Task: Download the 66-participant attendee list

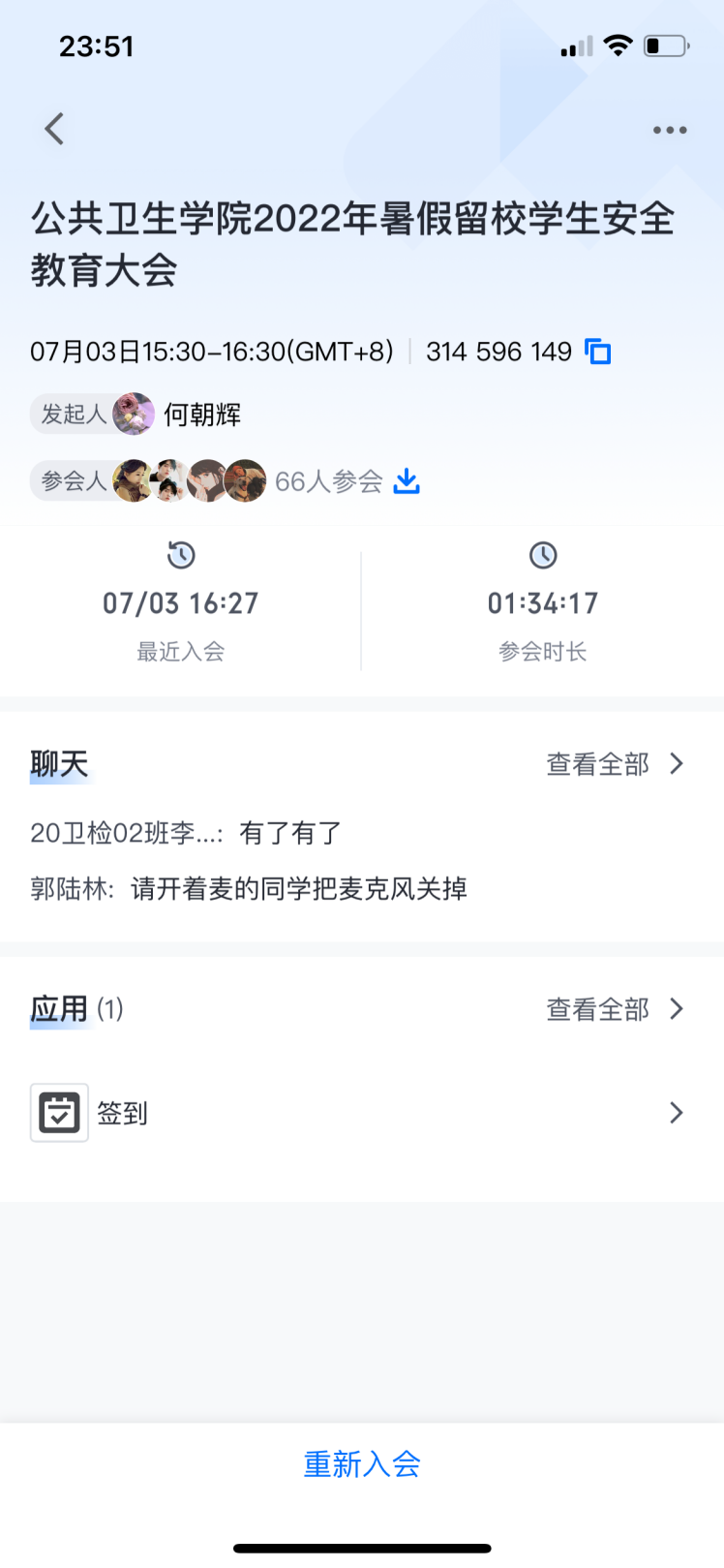Action: click(407, 481)
